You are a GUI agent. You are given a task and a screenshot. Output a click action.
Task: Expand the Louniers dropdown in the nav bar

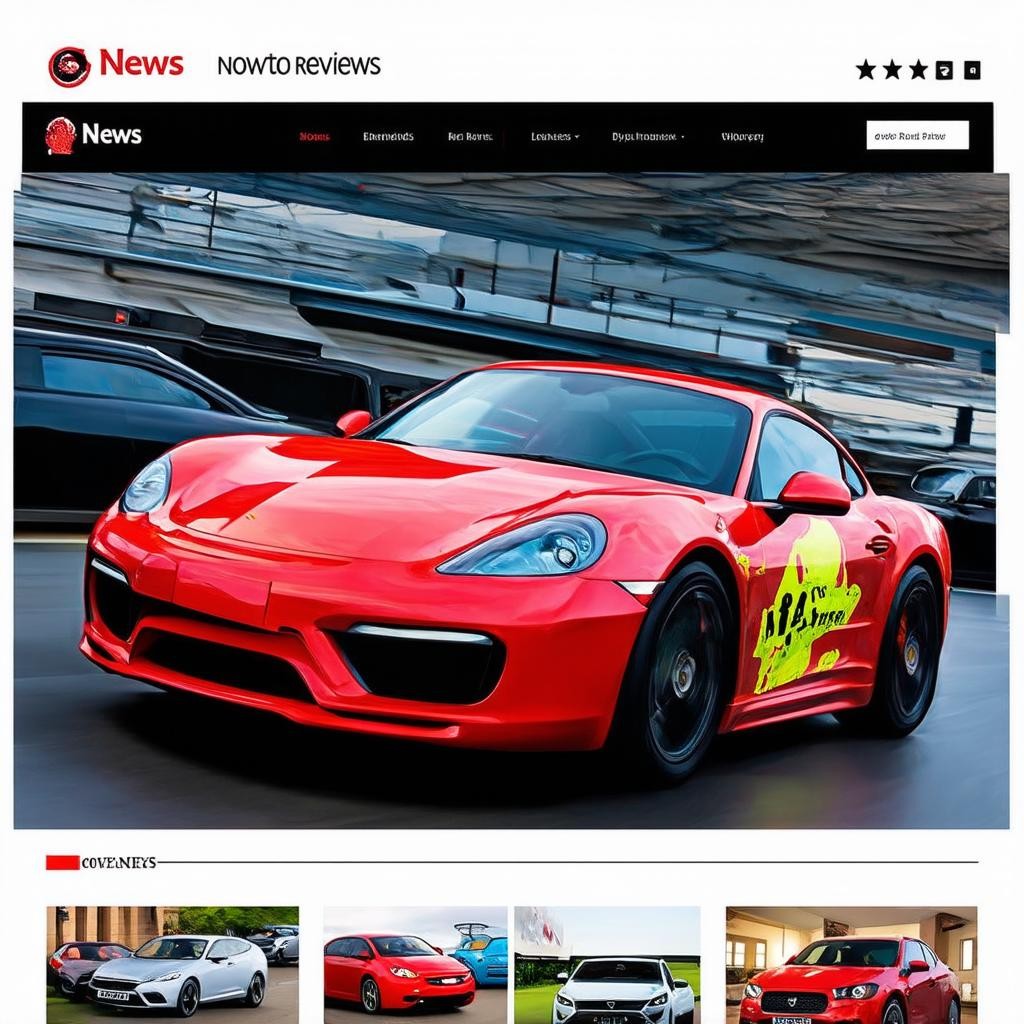pyautogui.click(x=555, y=137)
